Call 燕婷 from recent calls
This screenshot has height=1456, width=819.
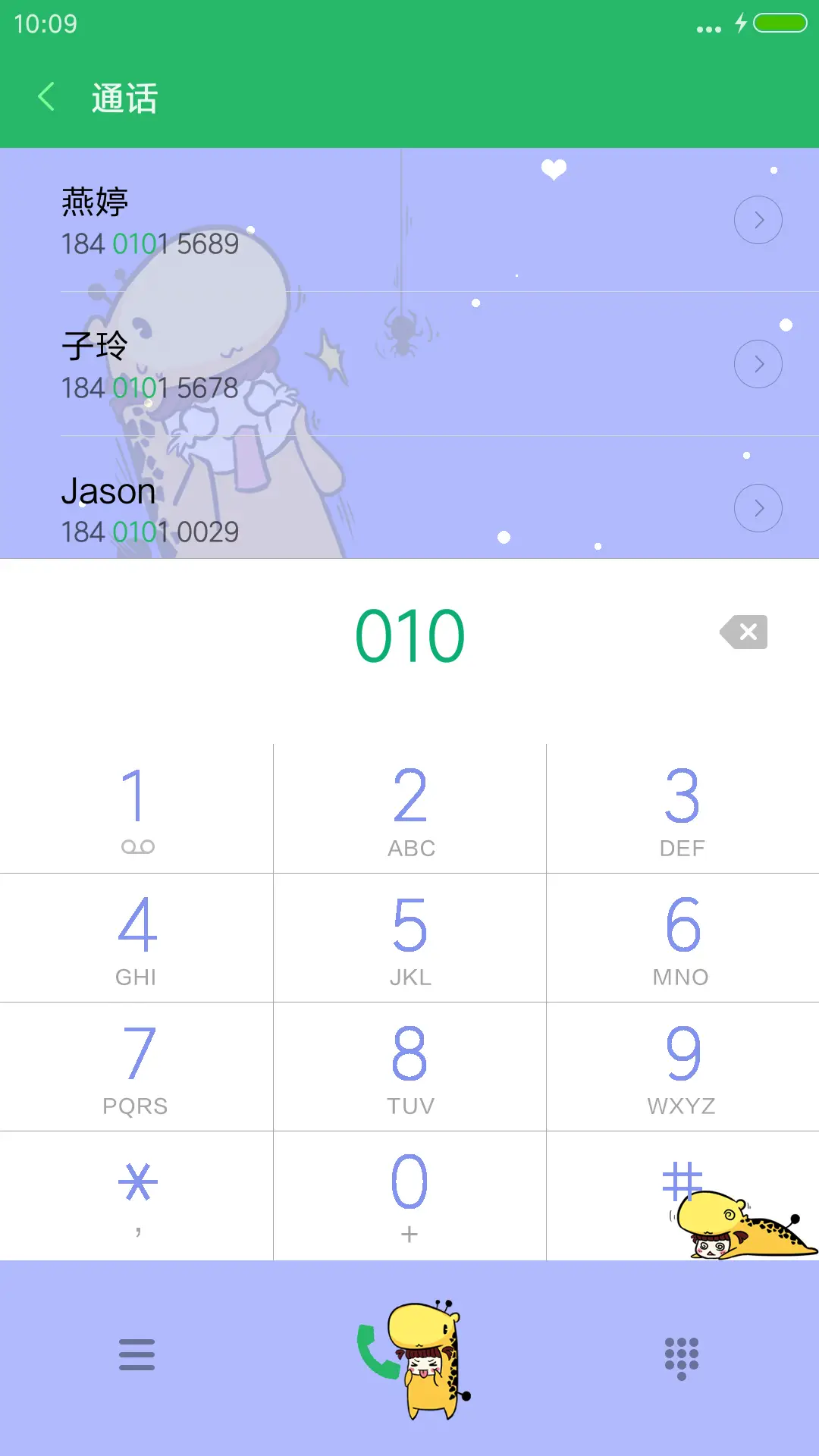(303, 220)
